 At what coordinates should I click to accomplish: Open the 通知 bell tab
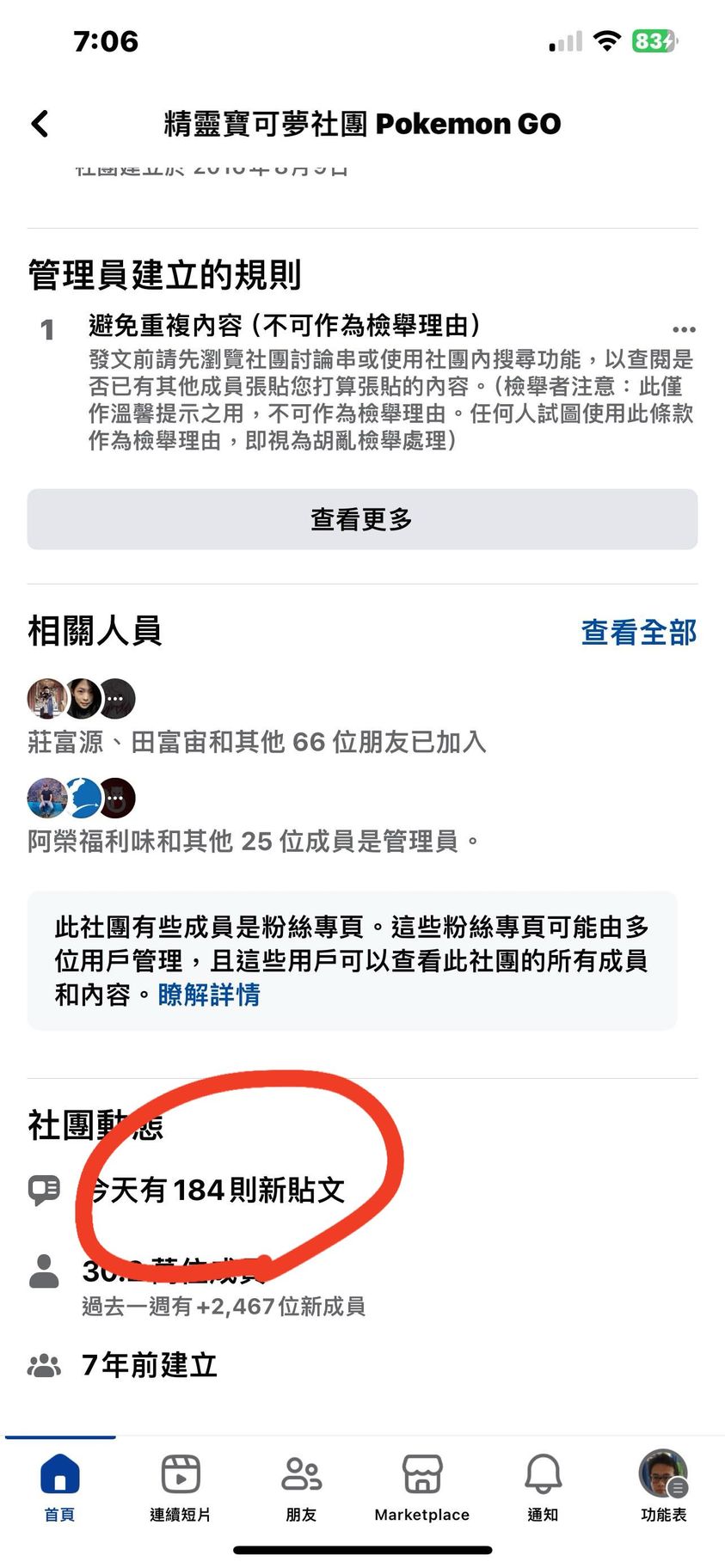543,1487
